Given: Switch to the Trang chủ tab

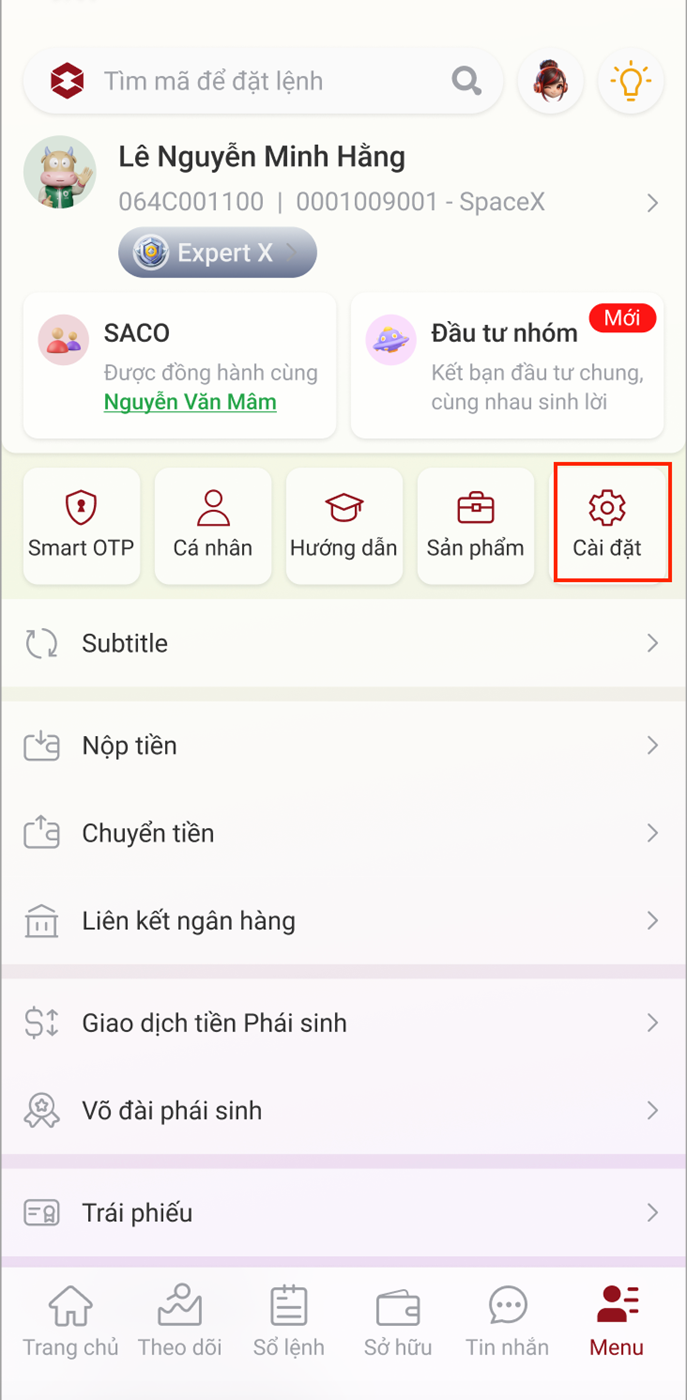Looking at the screenshot, I should (70, 1322).
